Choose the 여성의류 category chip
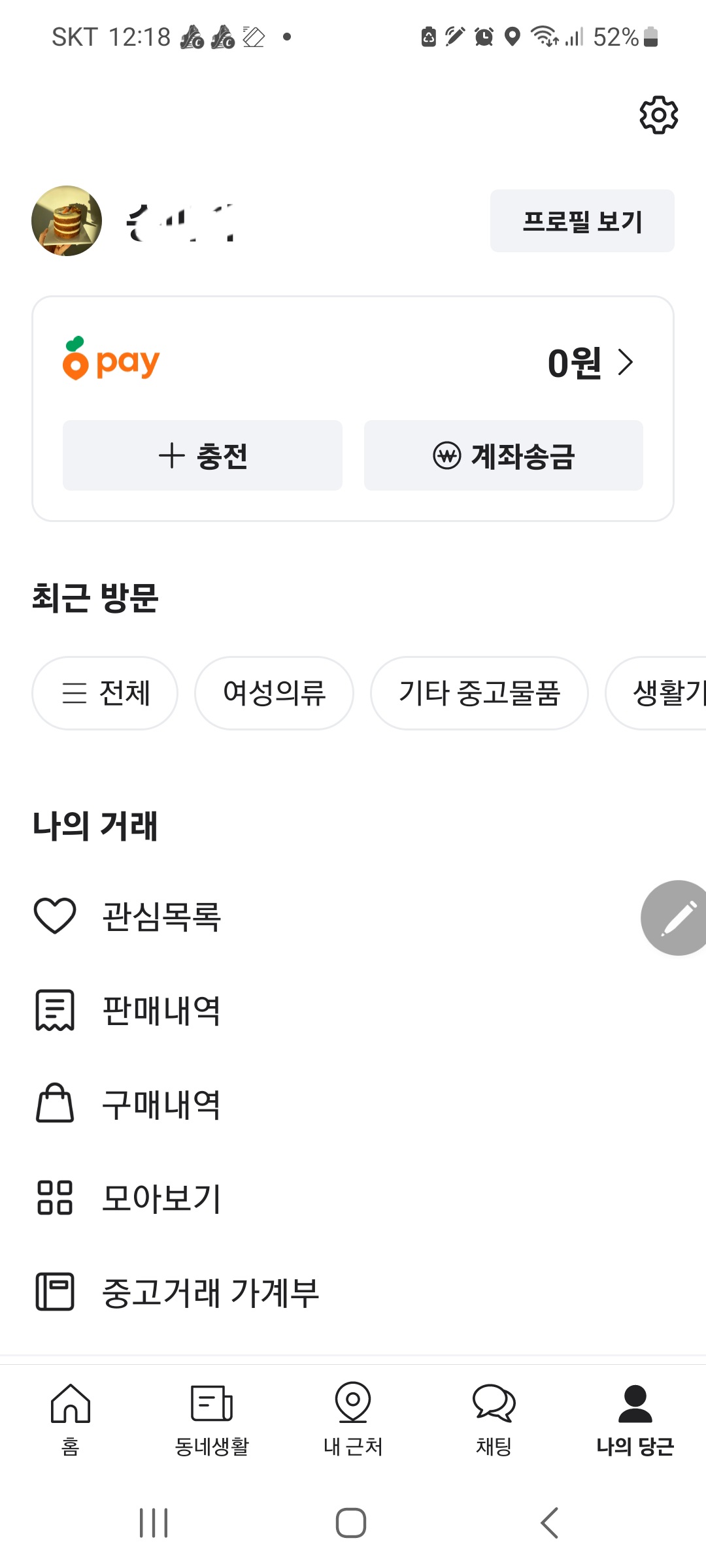Screen dimensions: 706x1568 (274, 693)
